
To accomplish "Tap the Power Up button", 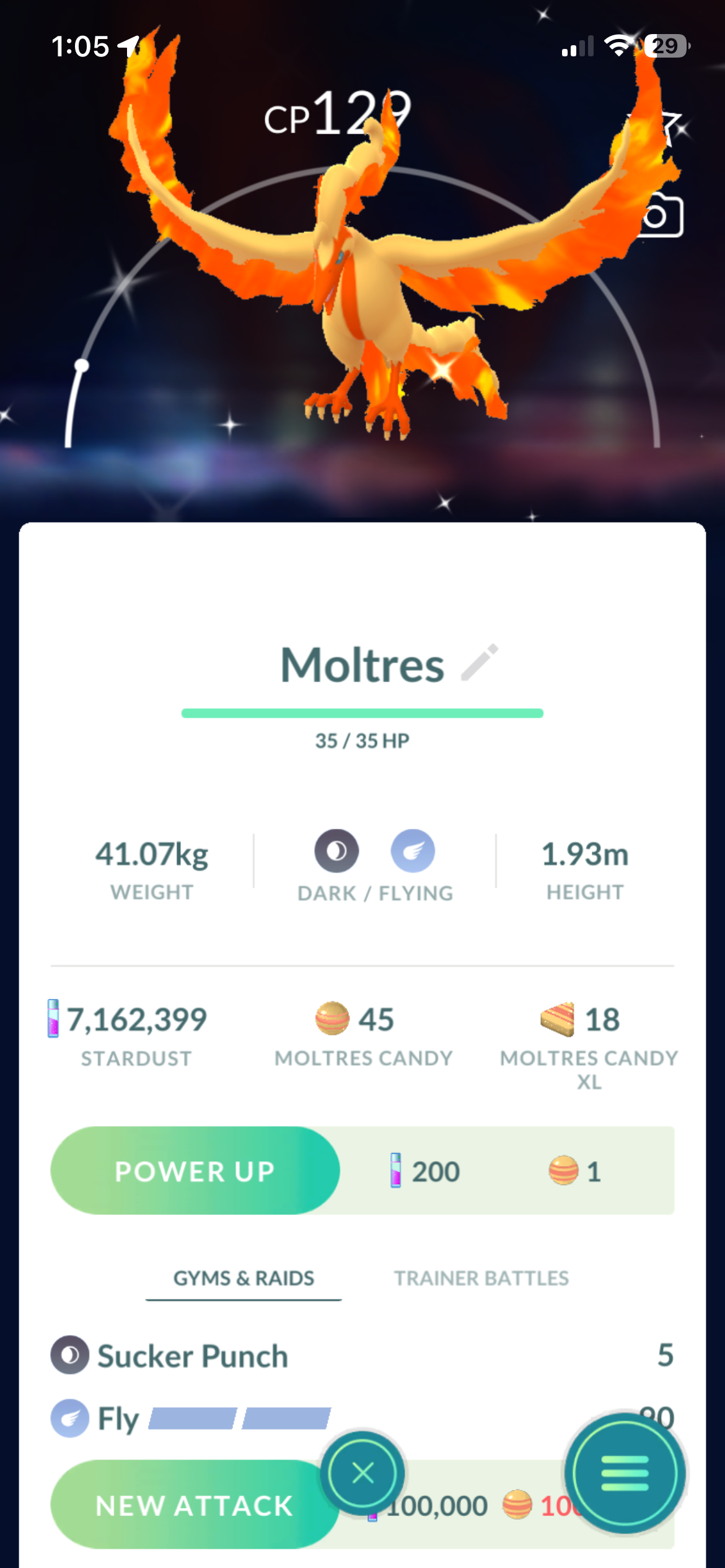I will click(x=195, y=1170).
